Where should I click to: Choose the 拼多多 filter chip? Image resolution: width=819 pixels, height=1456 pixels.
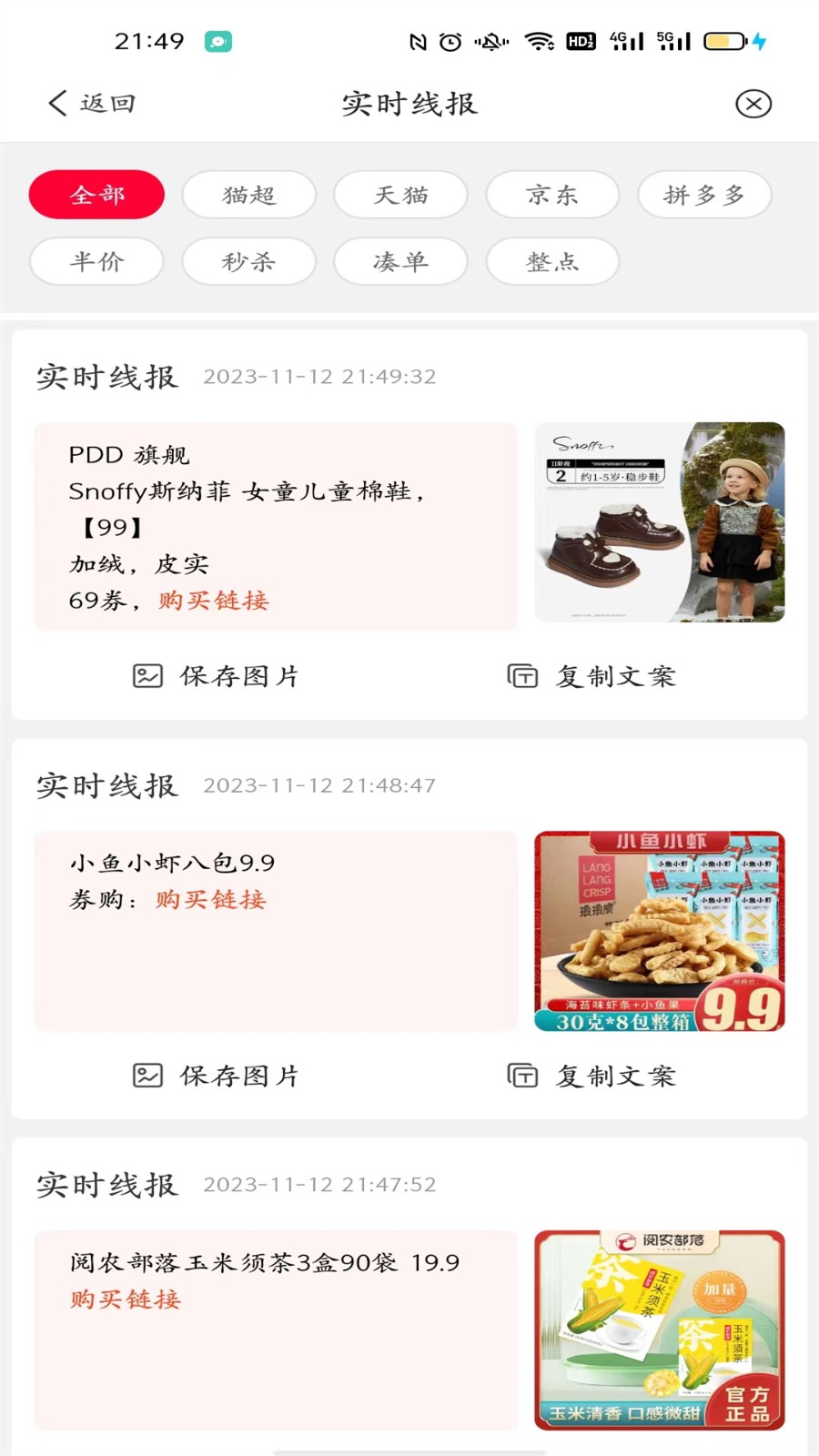coord(704,195)
